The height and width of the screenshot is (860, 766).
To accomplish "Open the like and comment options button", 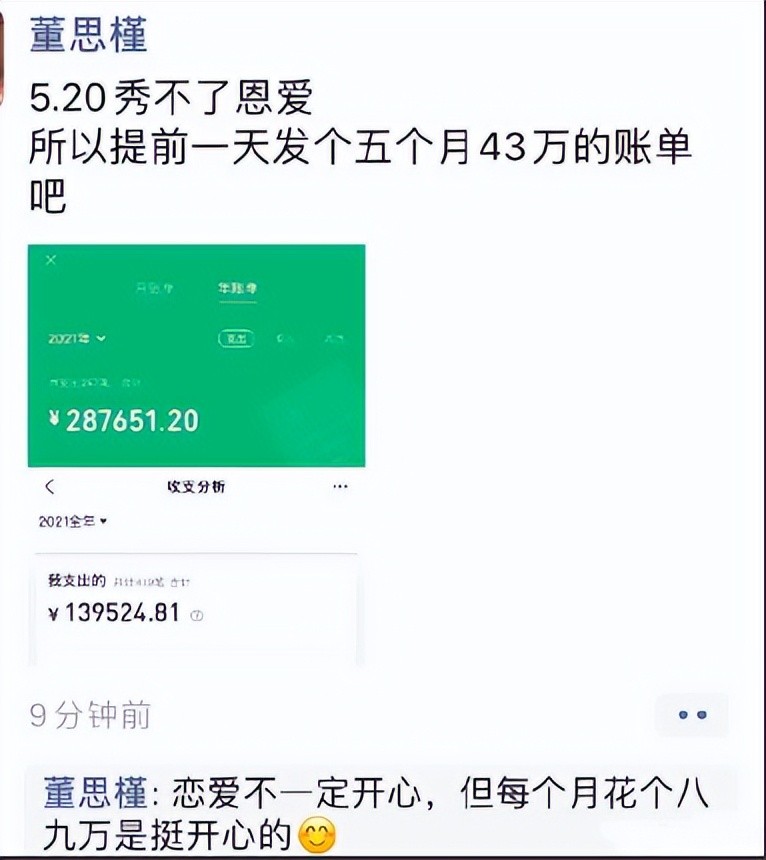I will pyautogui.click(x=692, y=715).
